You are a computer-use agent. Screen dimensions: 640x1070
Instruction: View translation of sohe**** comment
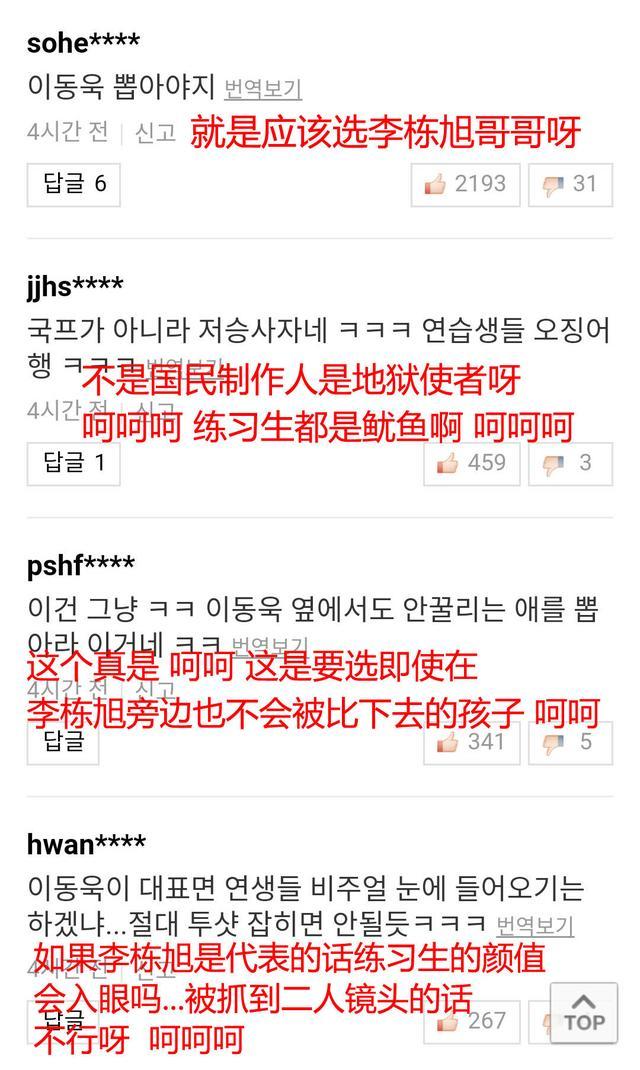(x=263, y=89)
